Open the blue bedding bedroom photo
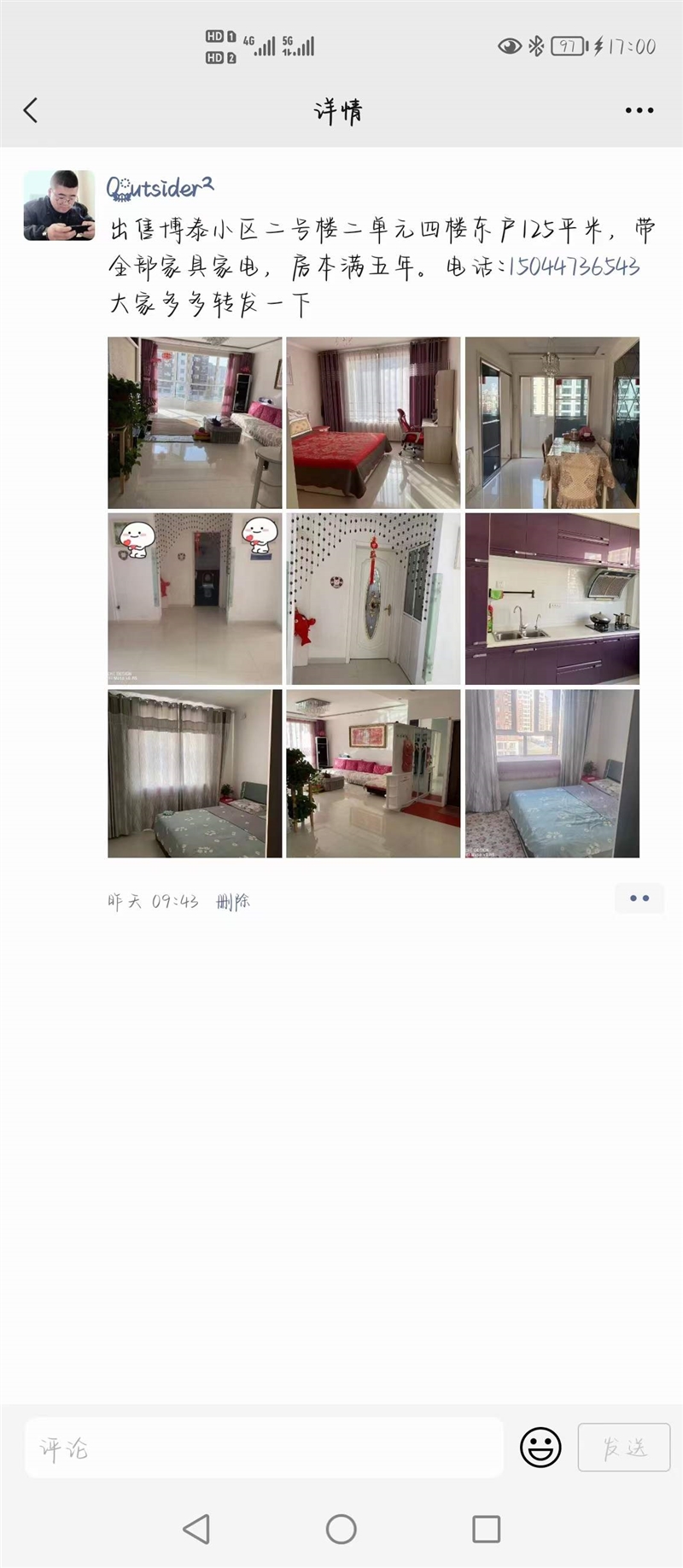683x1568 pixels. tap(552, 774)
